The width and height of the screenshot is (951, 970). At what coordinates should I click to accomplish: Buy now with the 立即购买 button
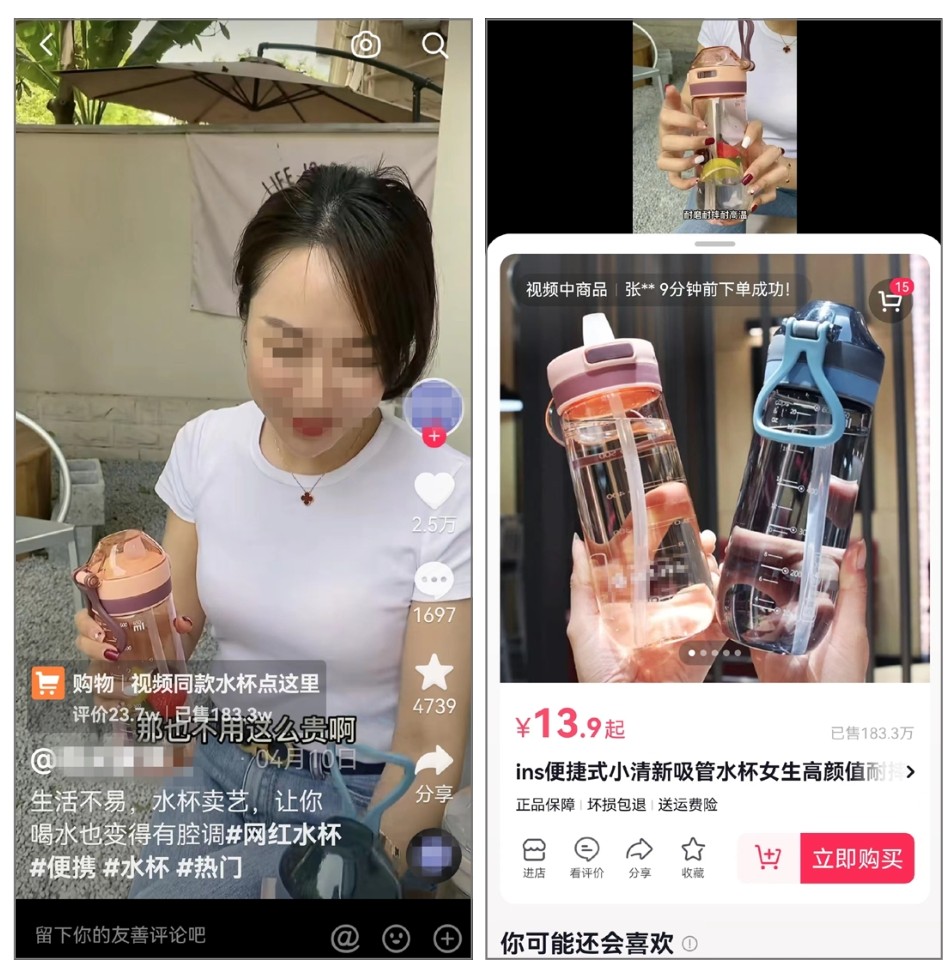[856, 858]
